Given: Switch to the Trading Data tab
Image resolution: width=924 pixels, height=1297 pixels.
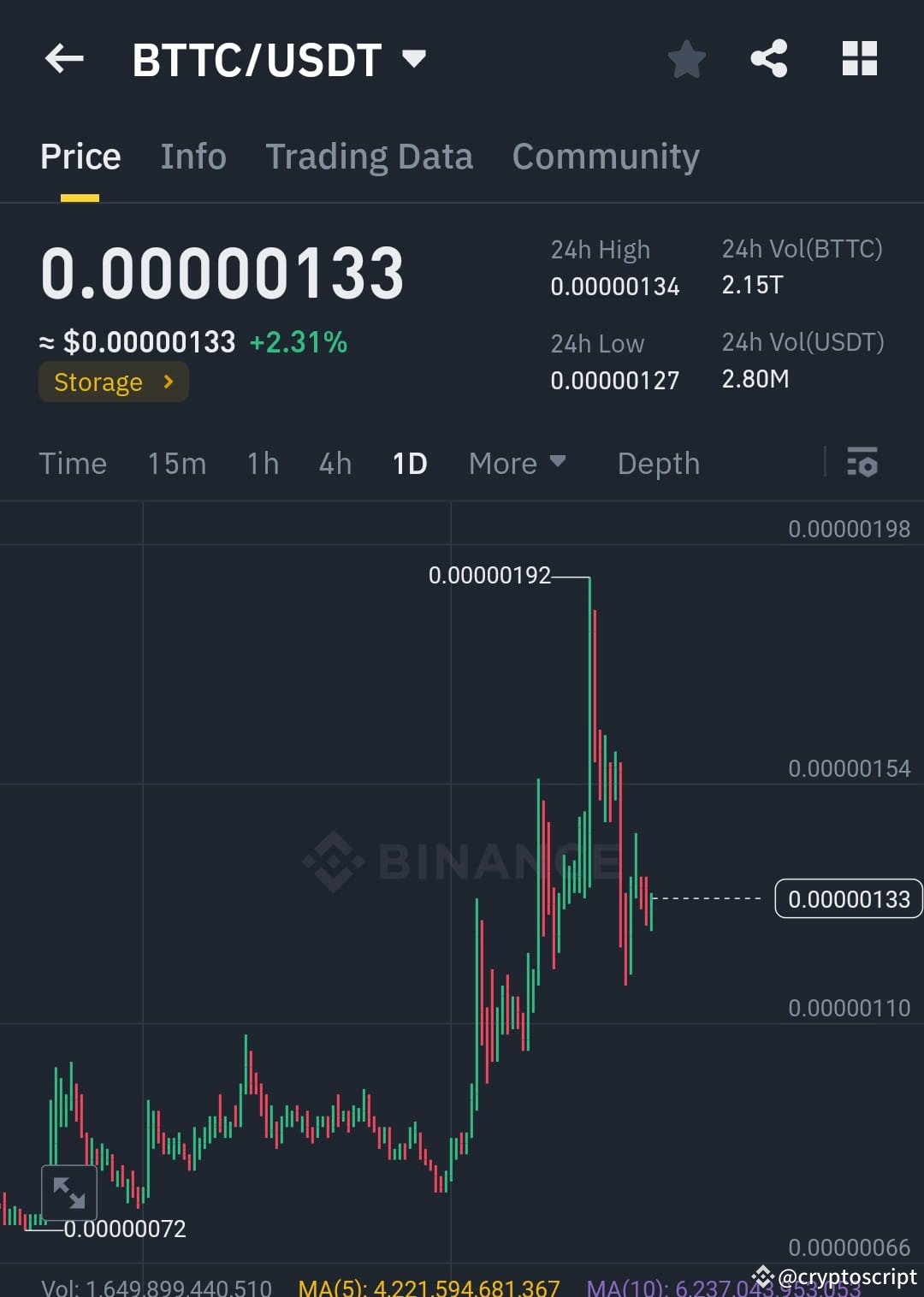Looking at the screenshot, I should pyautogui.click(x=370, y=156).
